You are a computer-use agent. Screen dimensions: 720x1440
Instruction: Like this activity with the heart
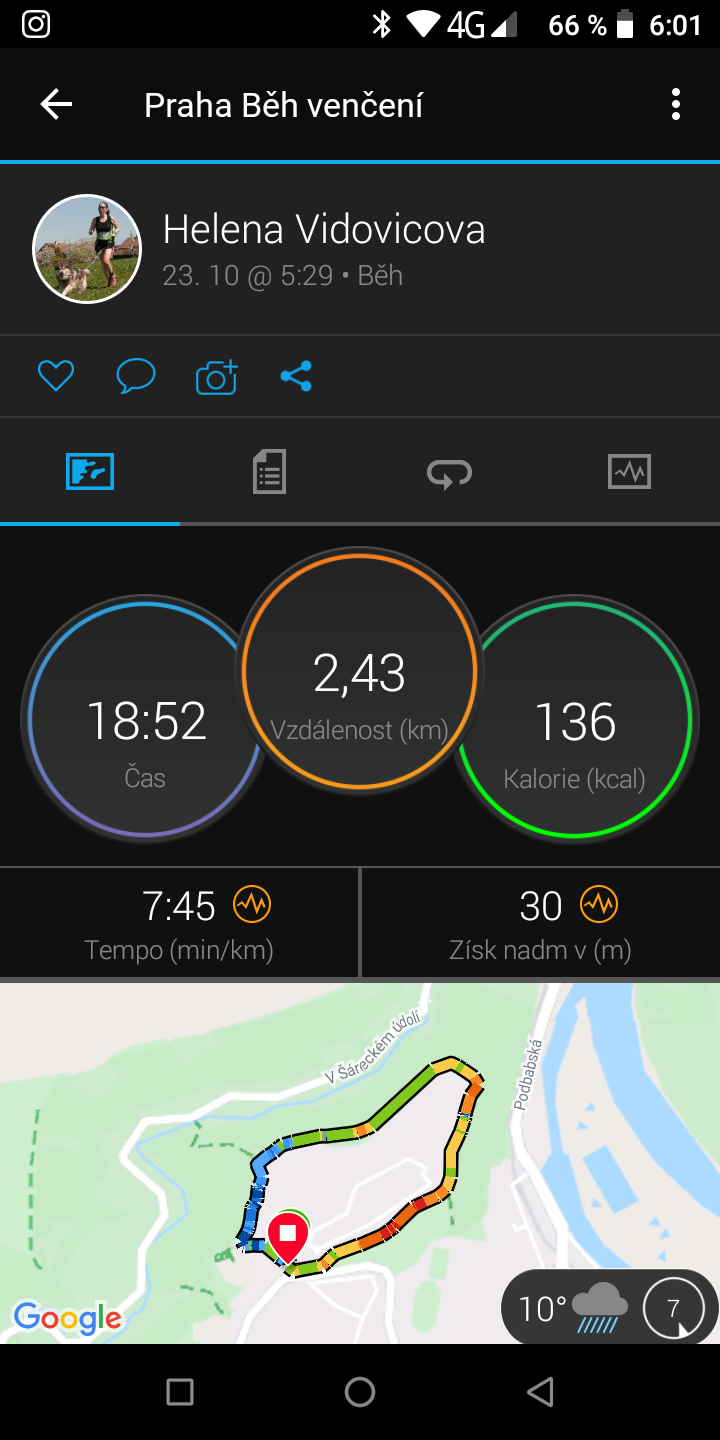56,376
